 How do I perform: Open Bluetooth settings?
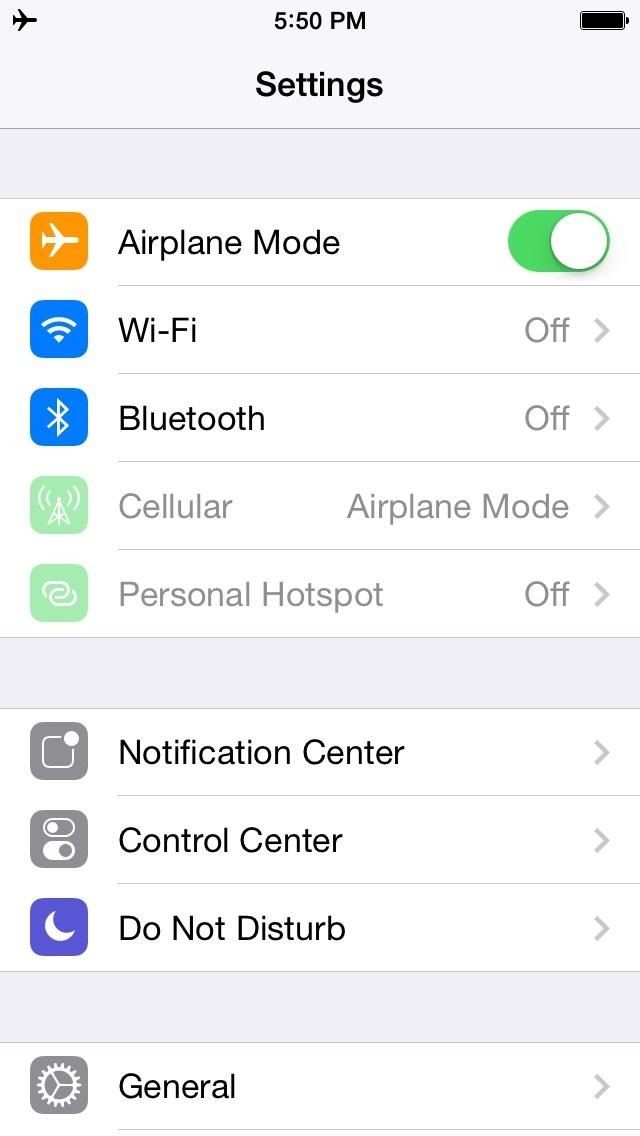(320, 418)
